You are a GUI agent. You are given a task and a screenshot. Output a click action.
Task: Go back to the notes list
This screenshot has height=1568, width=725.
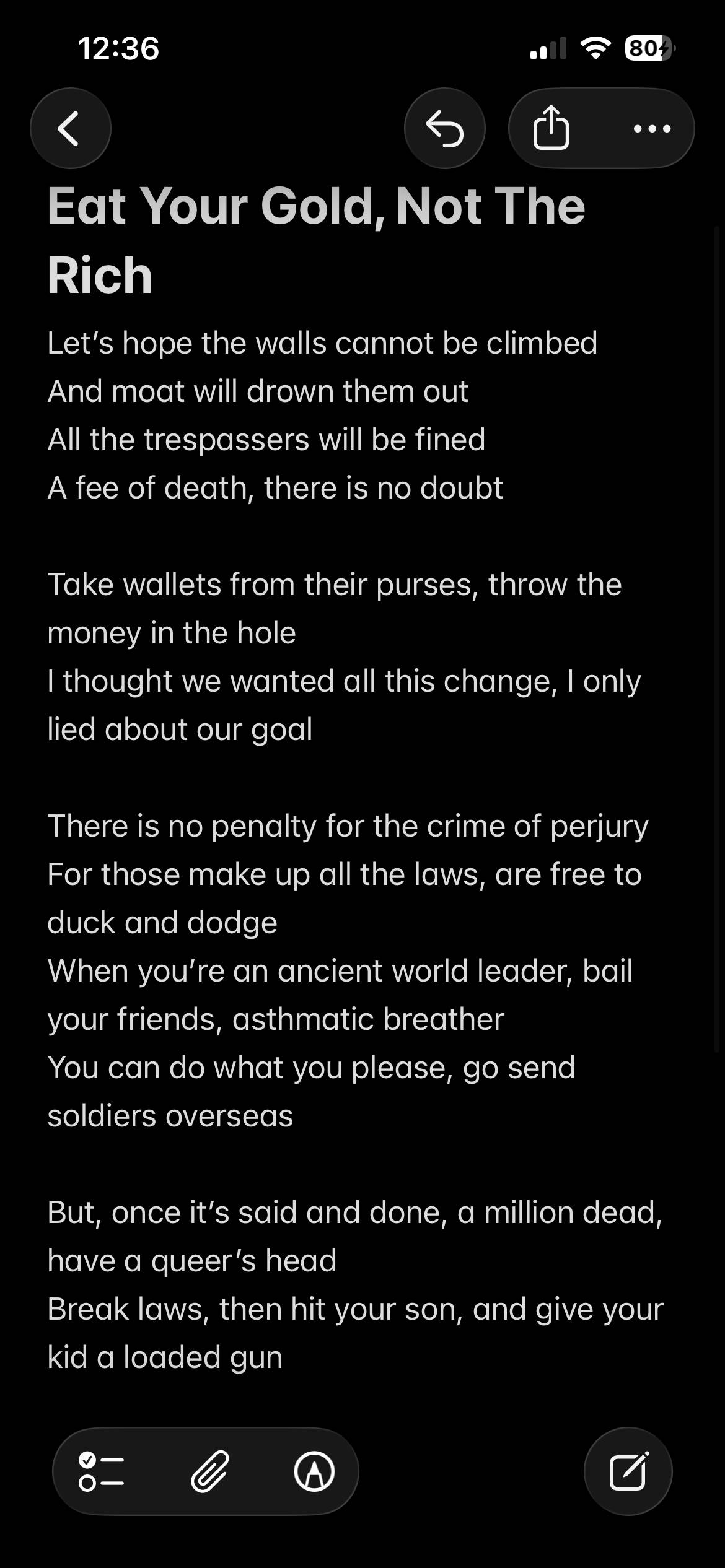click(70, 128)
